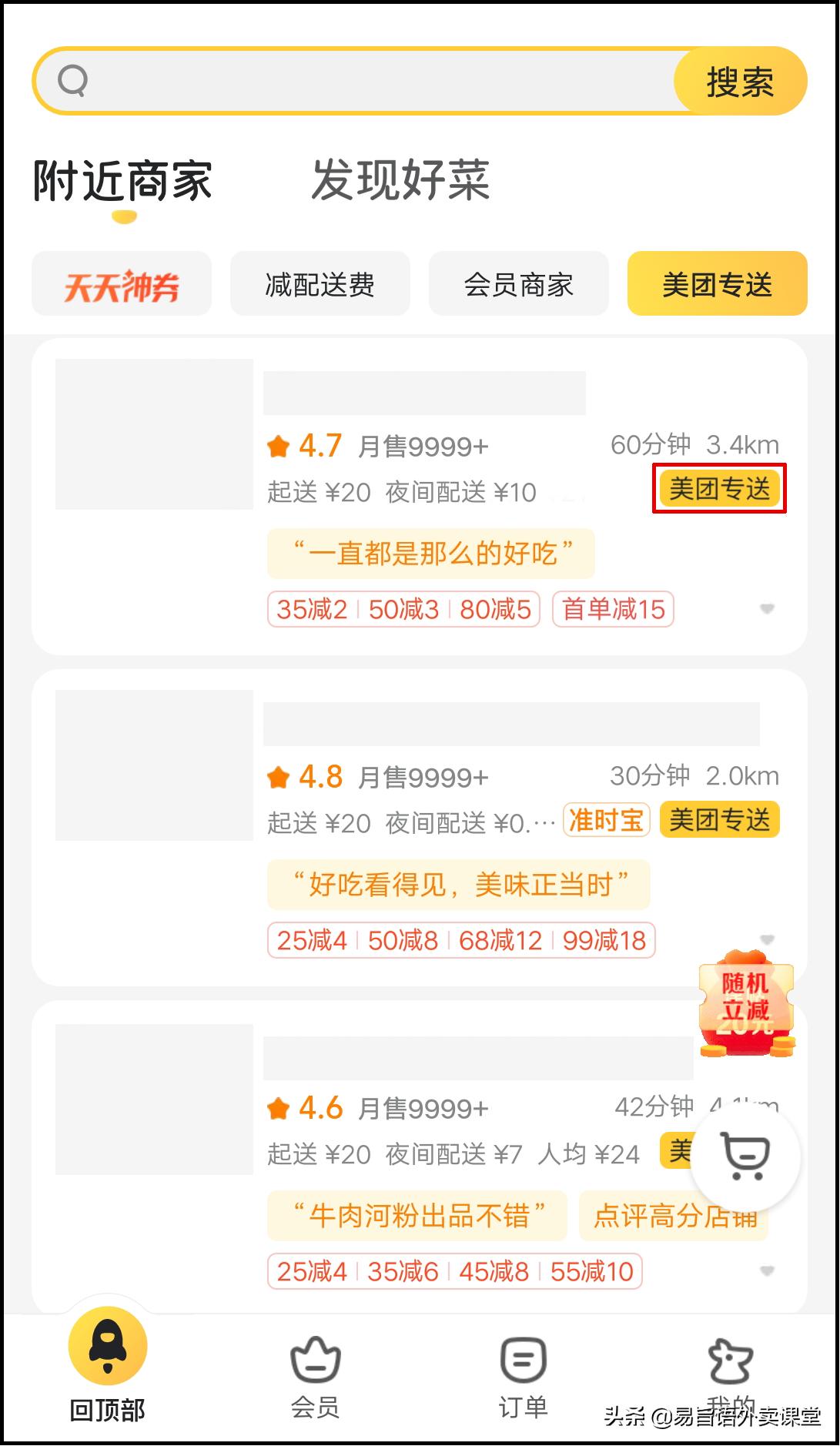Open the 会员 crown icon
Screen dimensions: 840x1446
pyautogui.click(x=316, y=1363)
